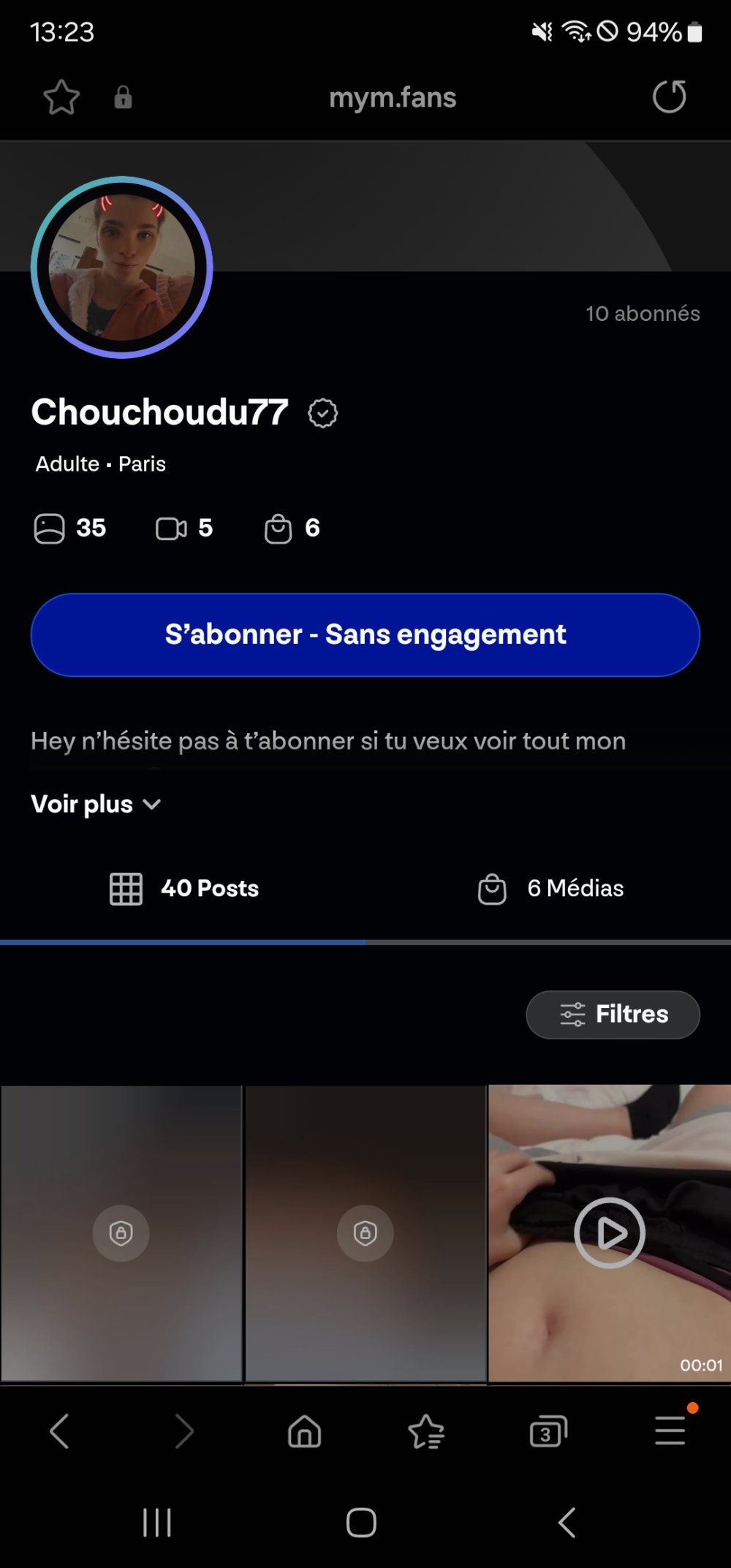The height and width of the screenshot is (1568, 731).
Task: Open the browser tabs switcher
Action: (548, 1431)
